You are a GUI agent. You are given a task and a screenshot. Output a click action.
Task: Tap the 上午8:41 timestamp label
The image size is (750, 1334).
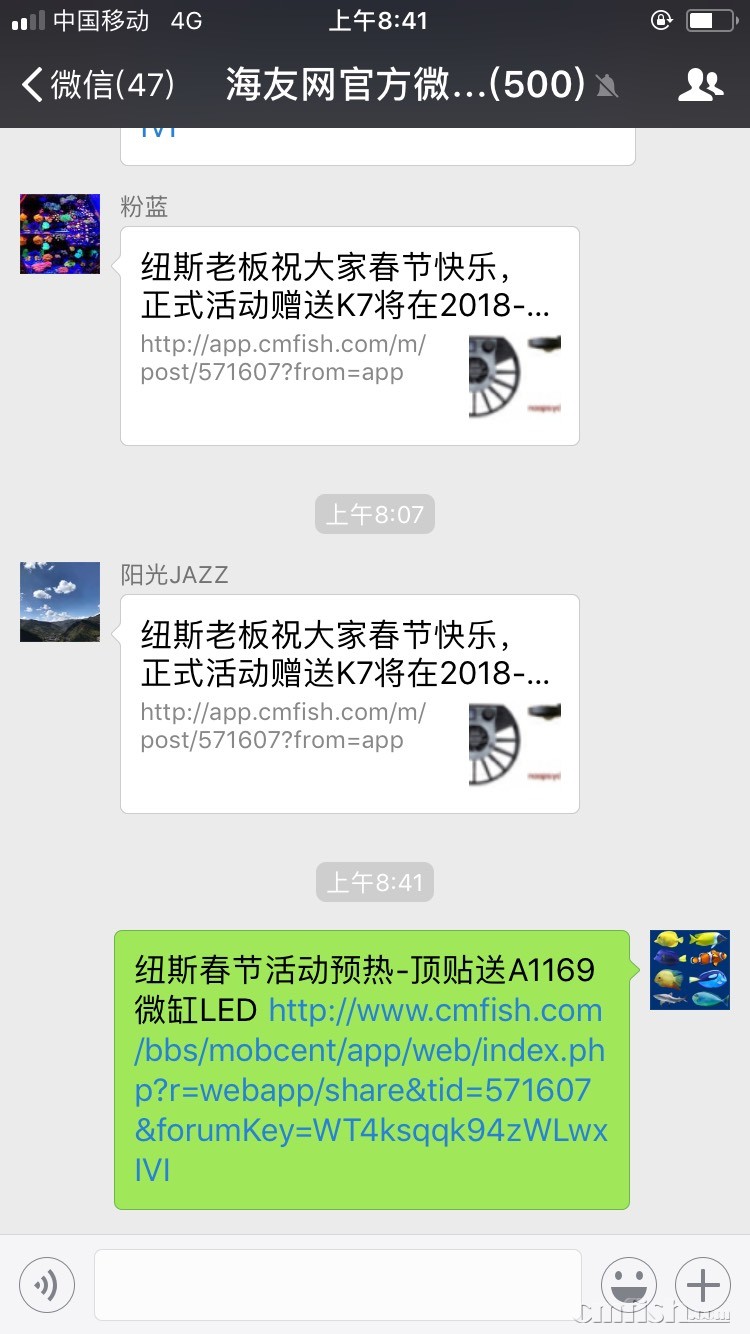coord(375,881)
